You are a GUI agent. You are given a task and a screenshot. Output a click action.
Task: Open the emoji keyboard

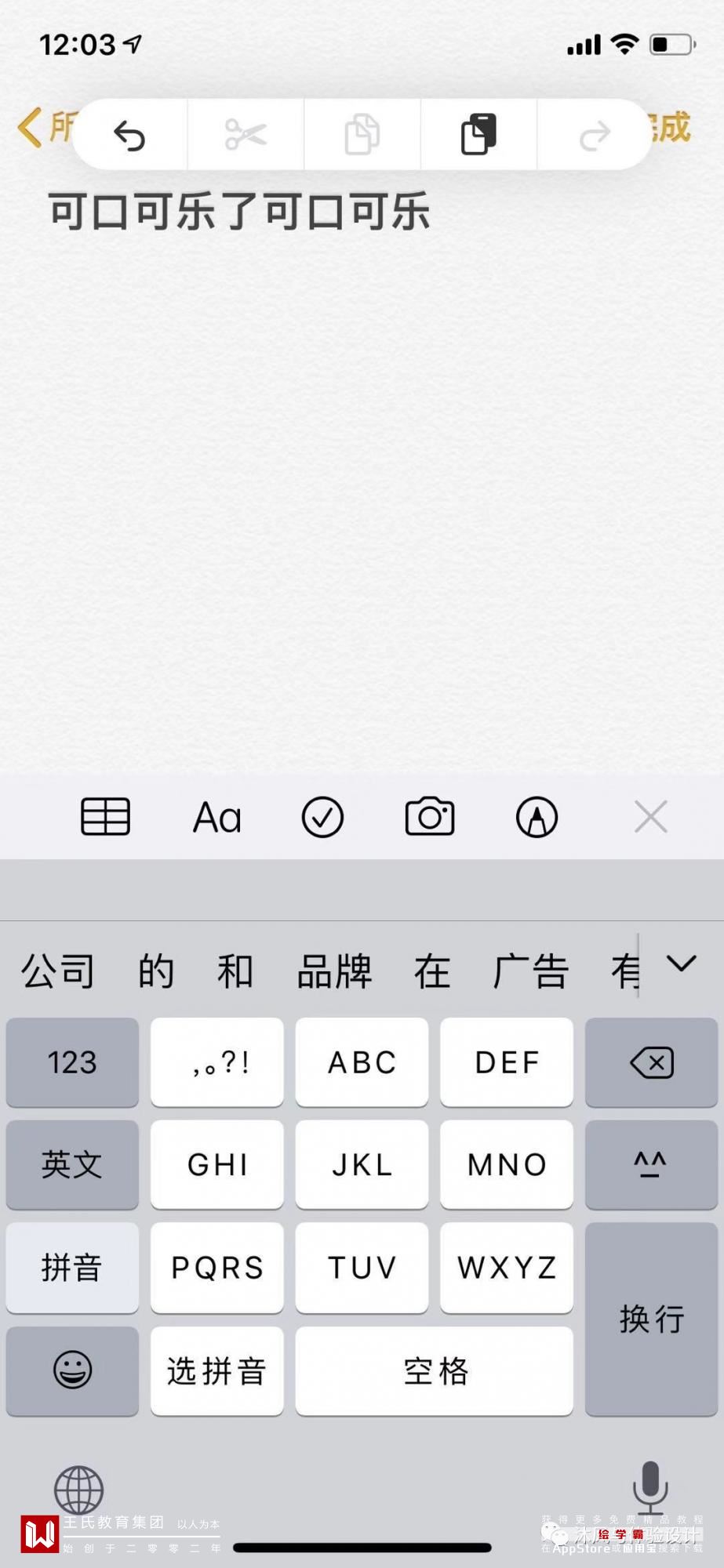tap(72, 1370)
